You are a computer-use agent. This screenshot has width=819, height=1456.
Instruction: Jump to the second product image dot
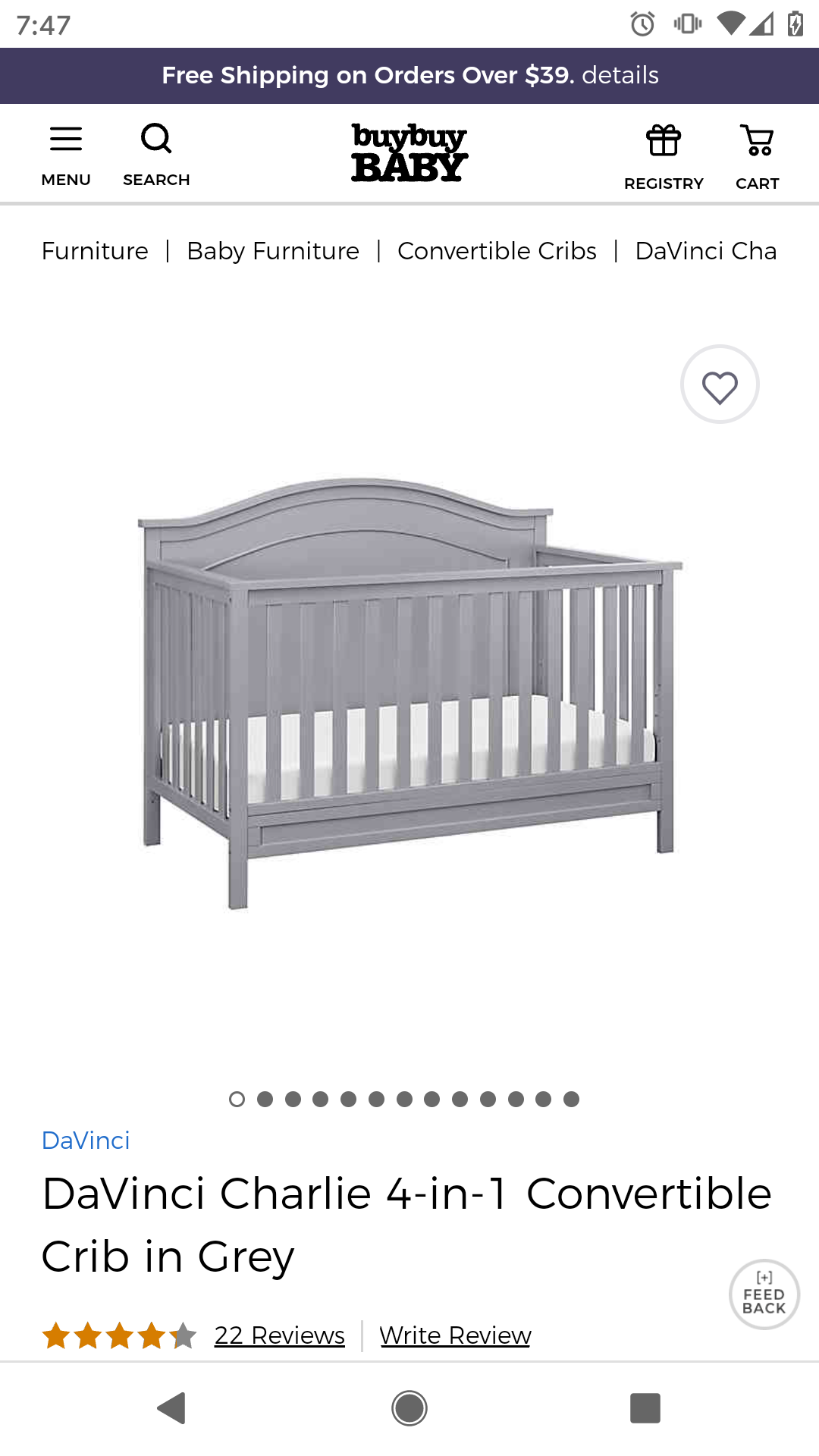tap(265, 1099)
